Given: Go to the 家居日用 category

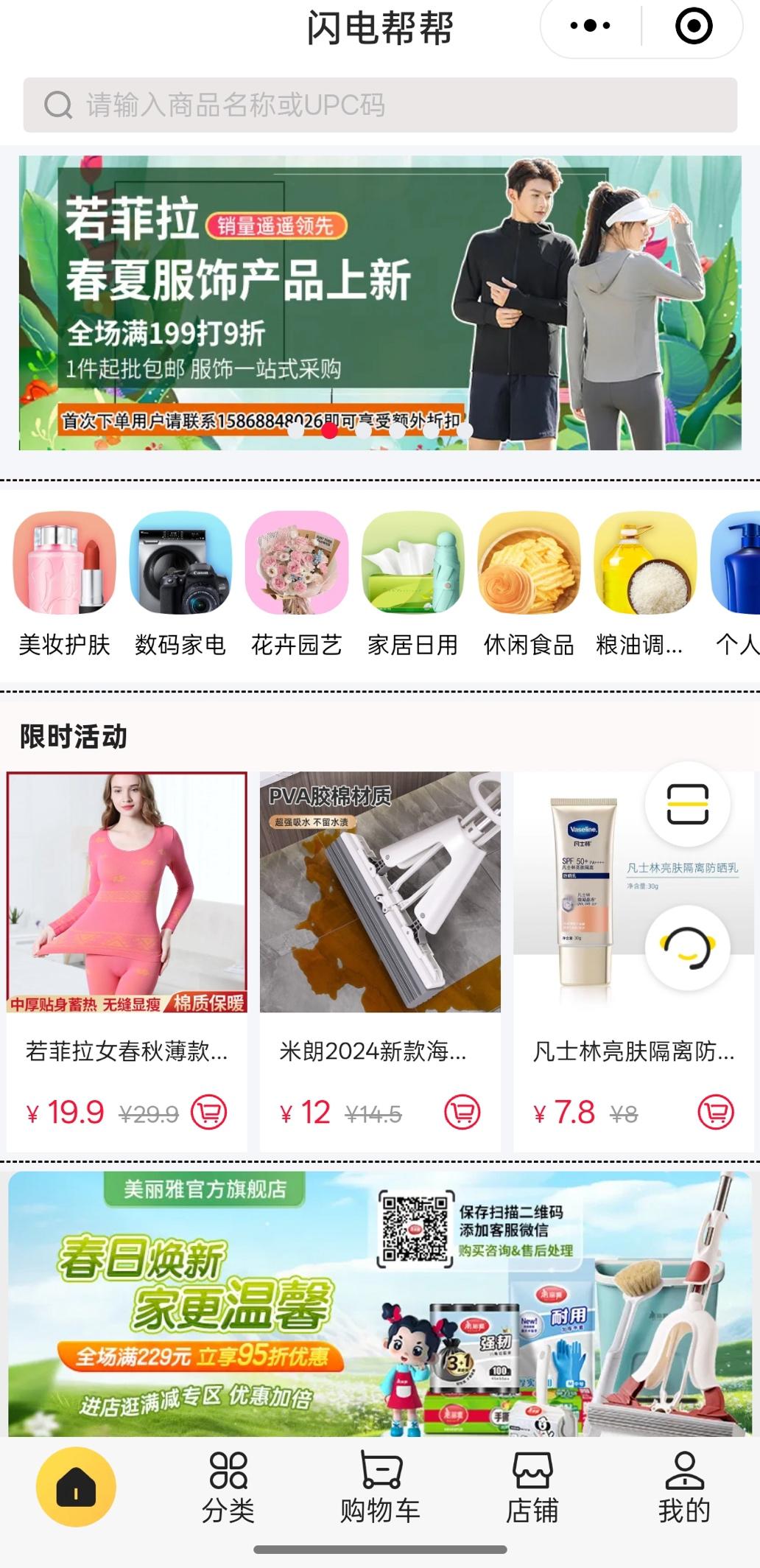Looking at the screenshot, I should [x=412, y=582].
